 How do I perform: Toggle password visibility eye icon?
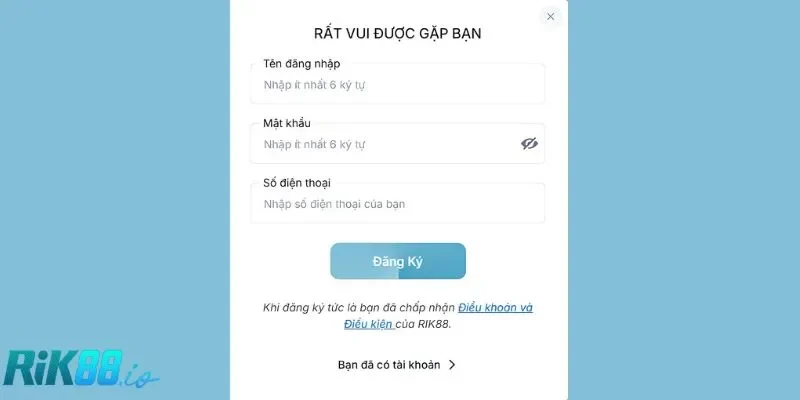click(x=529, y=144)
